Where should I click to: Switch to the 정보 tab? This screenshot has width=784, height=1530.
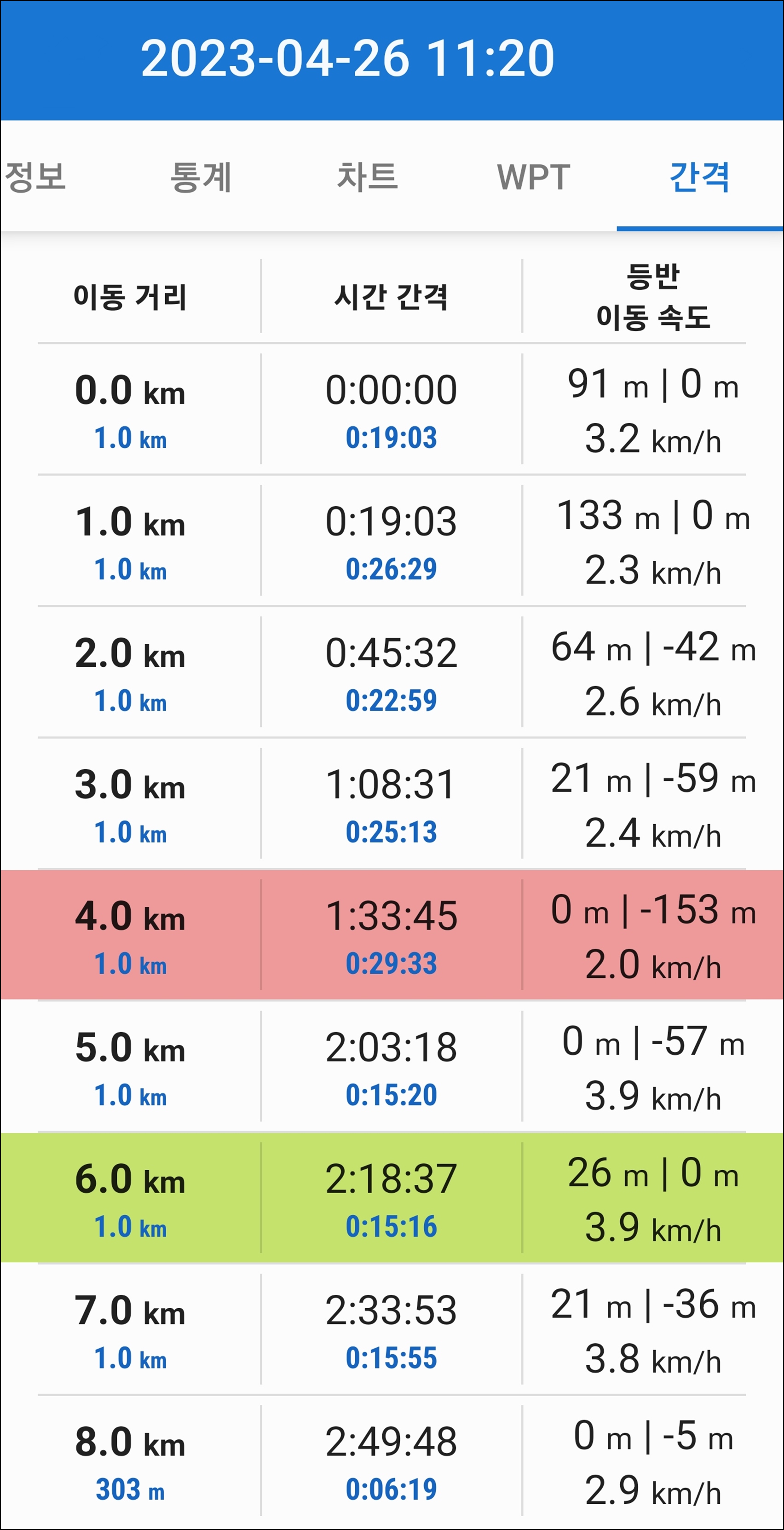point(35,177)
